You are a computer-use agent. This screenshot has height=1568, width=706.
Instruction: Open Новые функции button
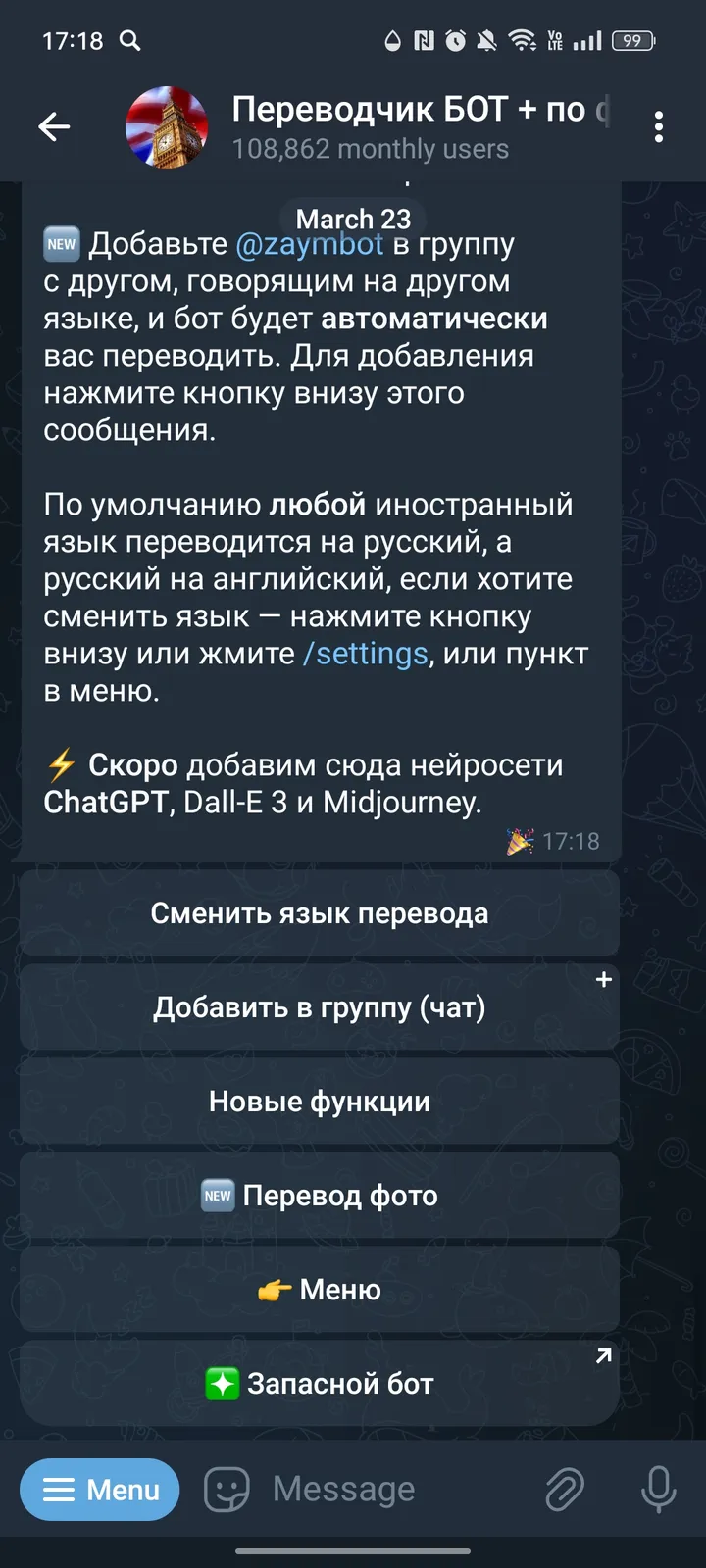click(320, 1102)
